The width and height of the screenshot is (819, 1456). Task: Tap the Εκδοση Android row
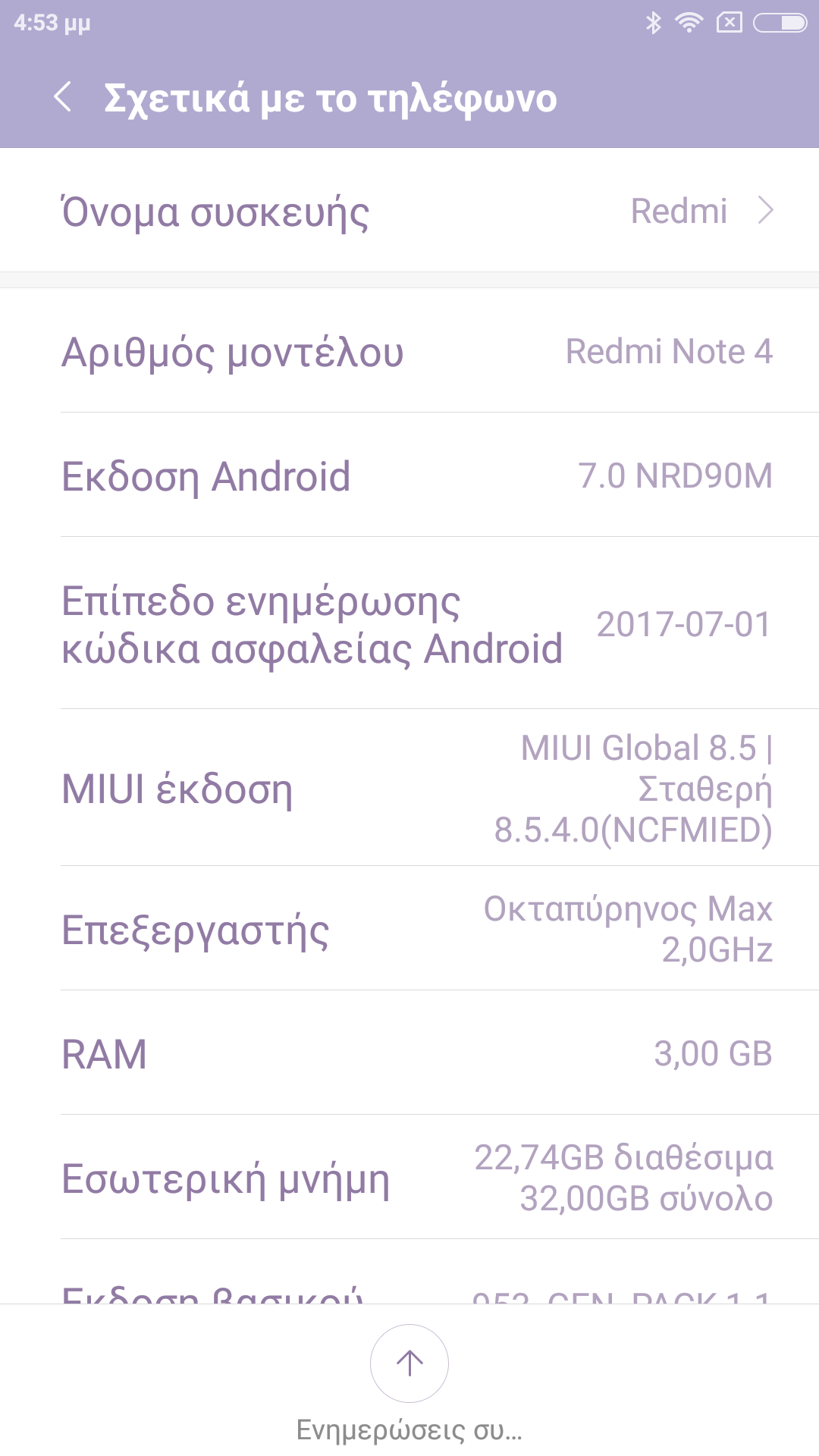(x=409, y=475)
